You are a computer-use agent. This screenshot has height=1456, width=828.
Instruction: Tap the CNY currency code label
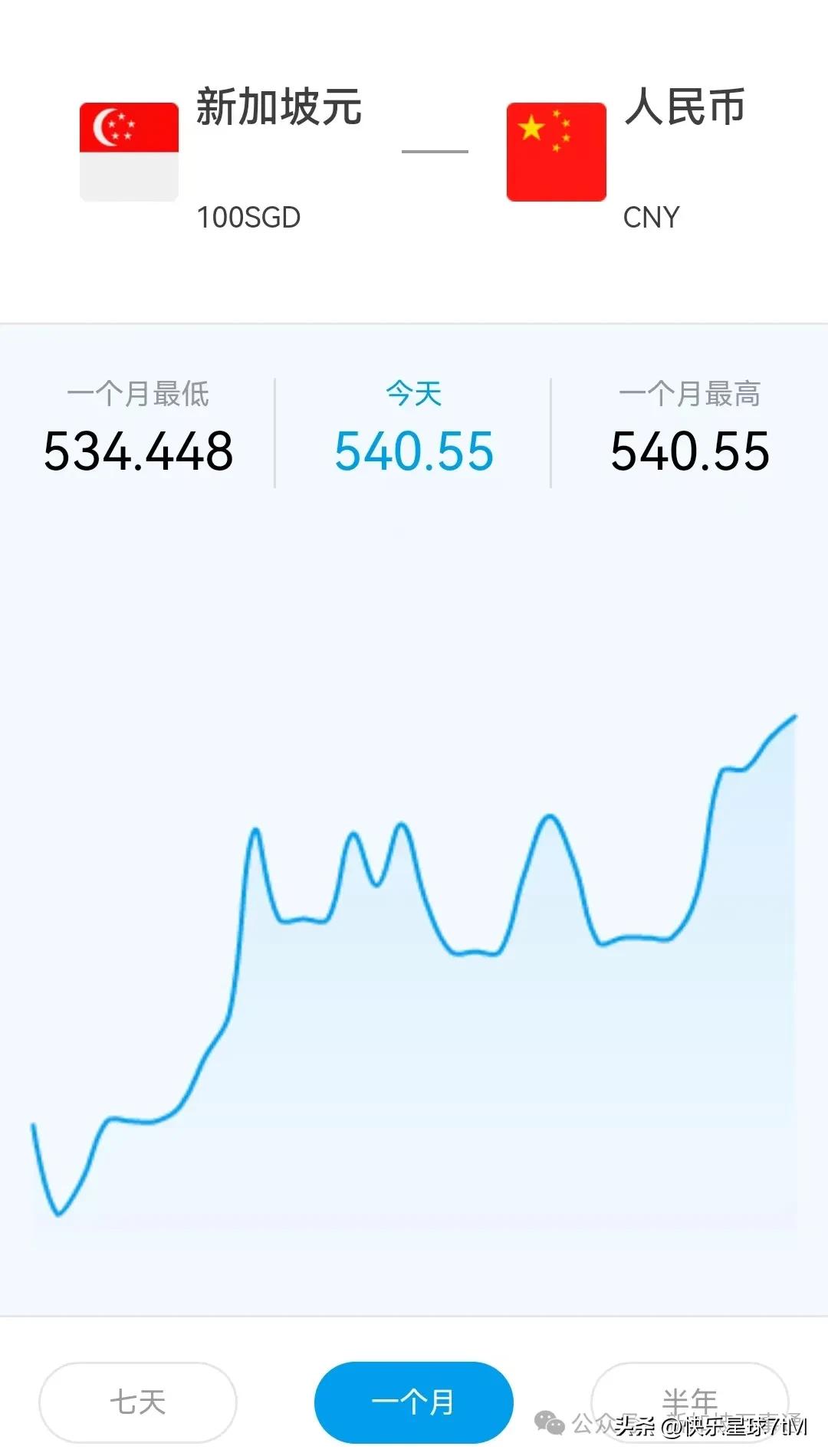[649, 217]
